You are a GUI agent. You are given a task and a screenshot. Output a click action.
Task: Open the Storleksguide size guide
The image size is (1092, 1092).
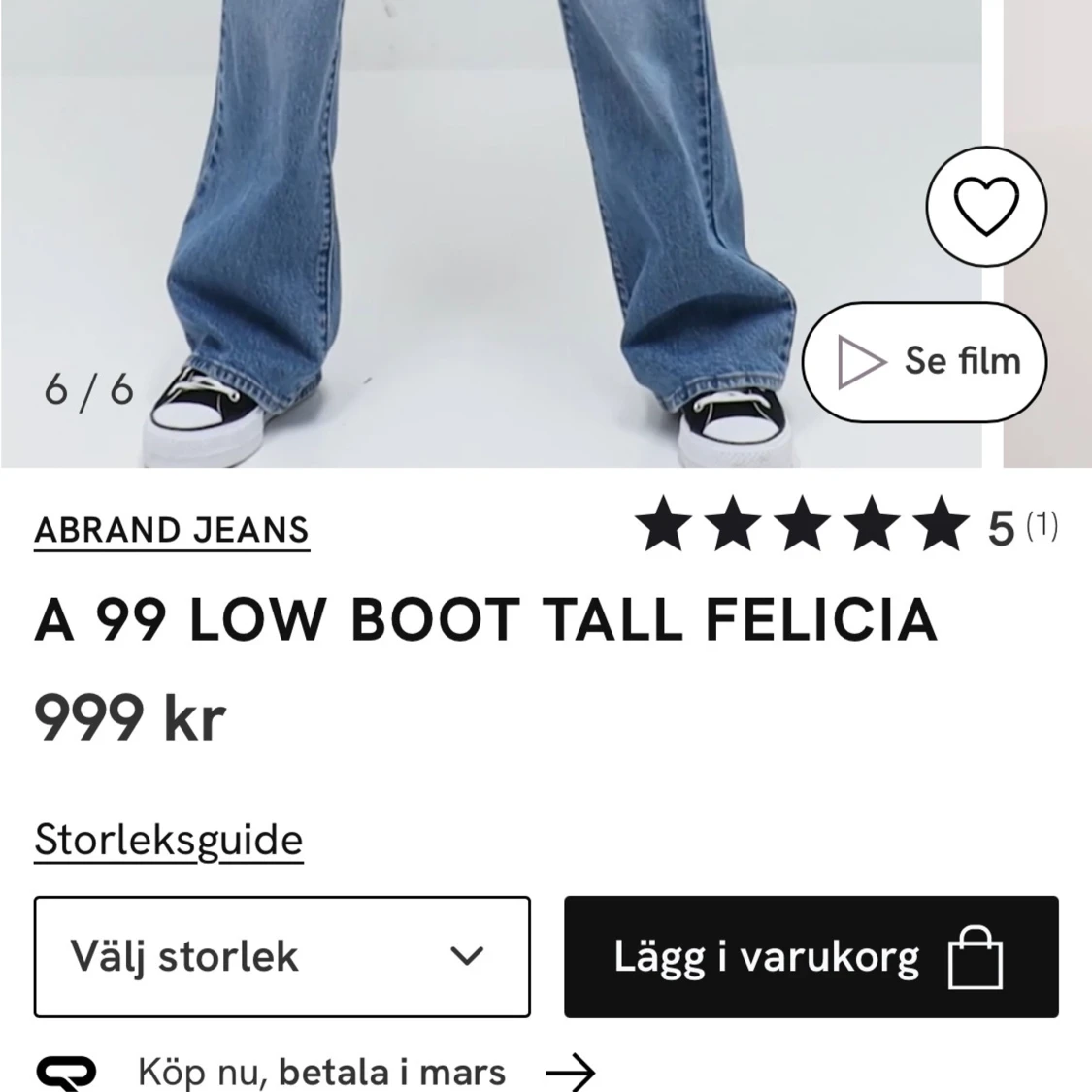169,840
